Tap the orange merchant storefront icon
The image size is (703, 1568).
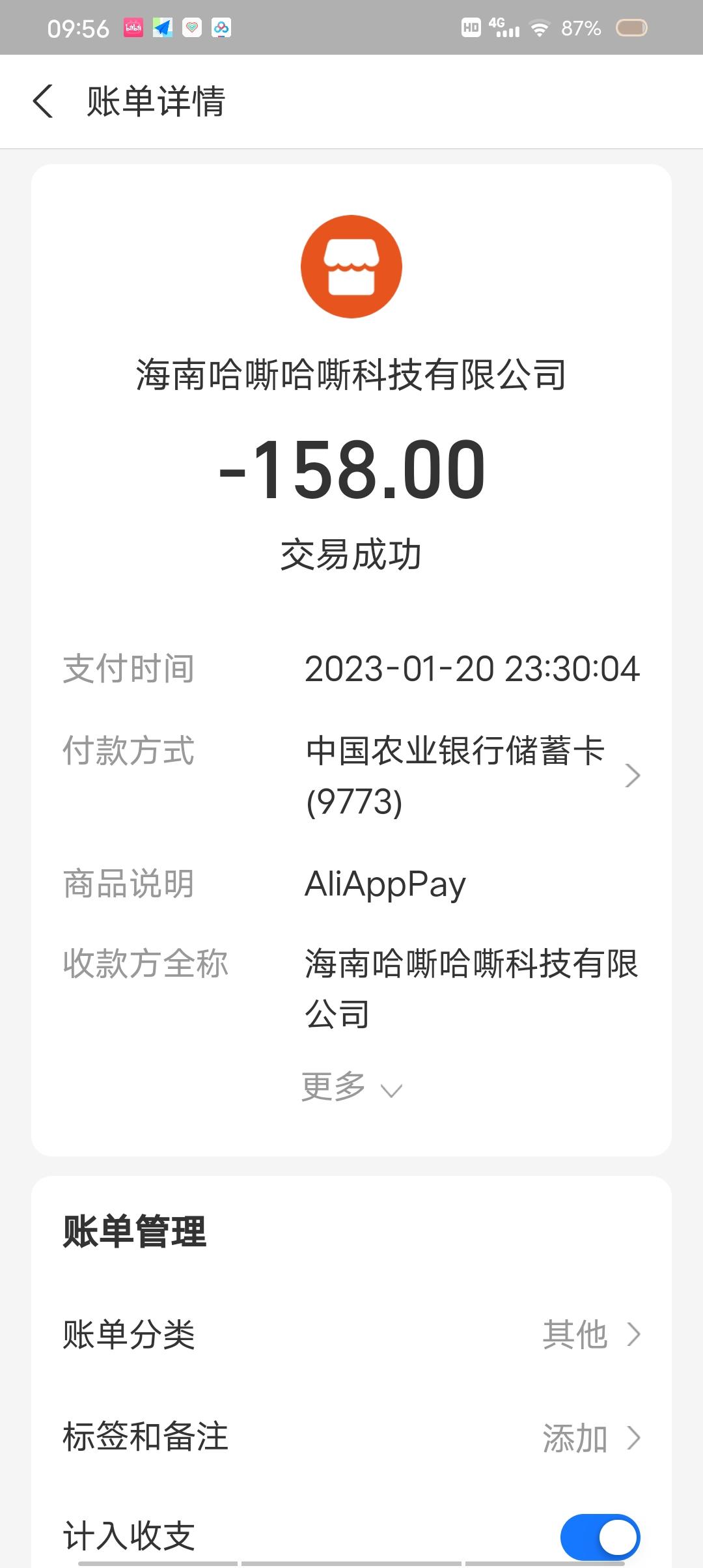(x=351, y=266)
